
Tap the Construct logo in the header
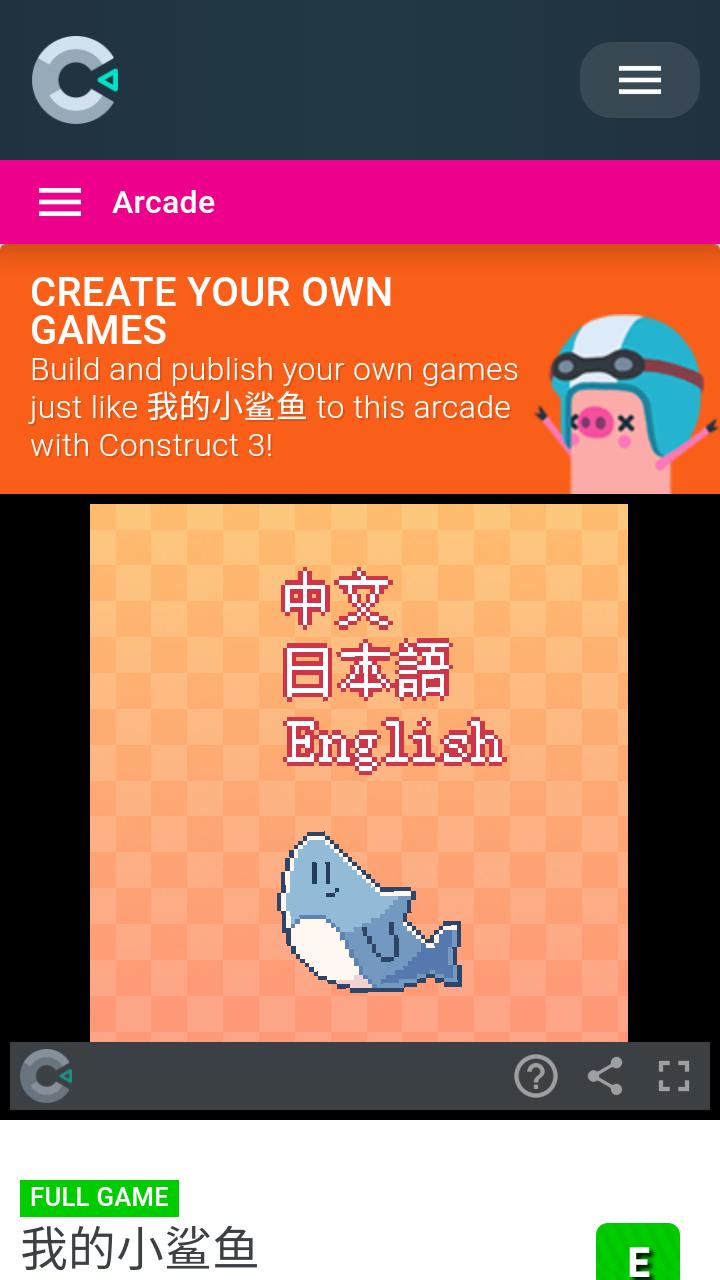75,80
